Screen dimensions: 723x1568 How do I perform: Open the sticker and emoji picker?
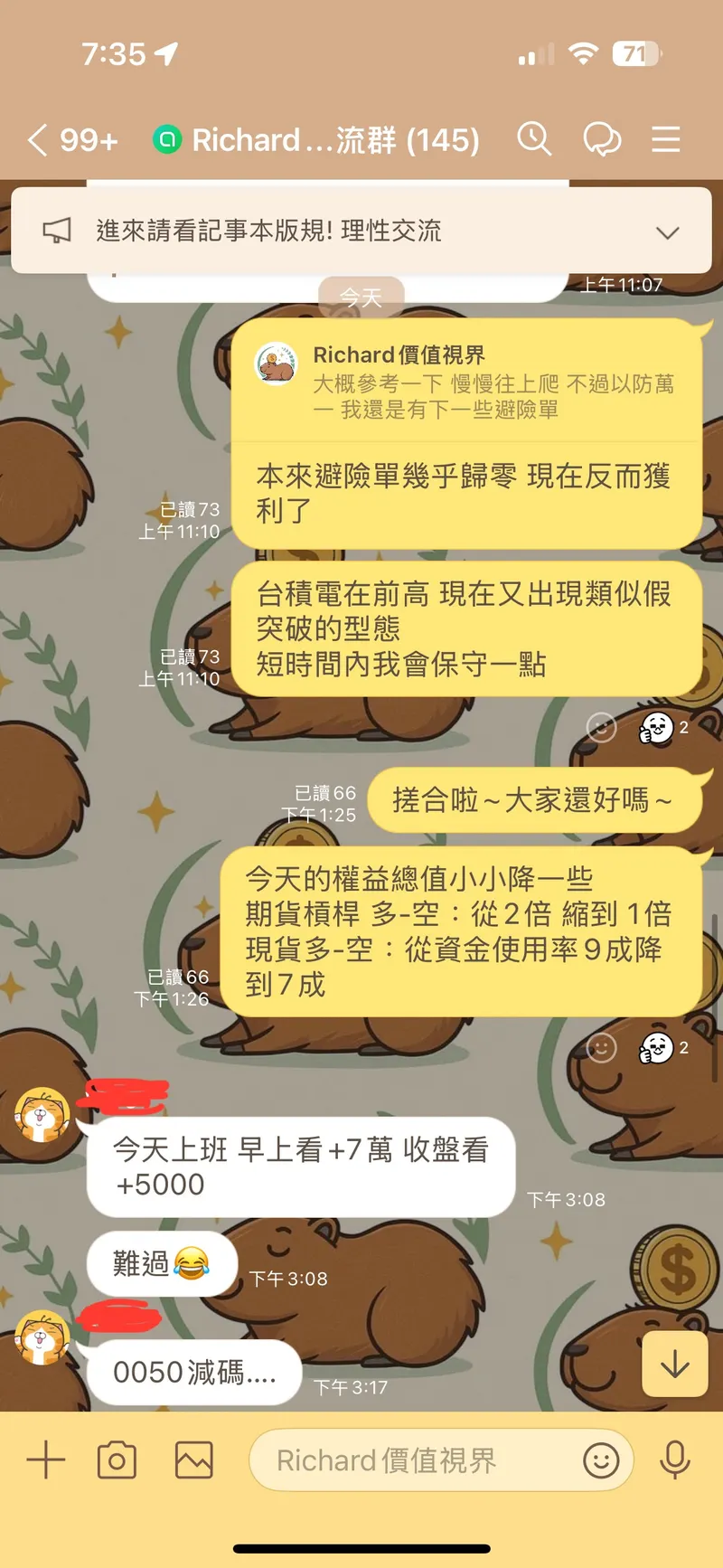tap(601, 1460)
